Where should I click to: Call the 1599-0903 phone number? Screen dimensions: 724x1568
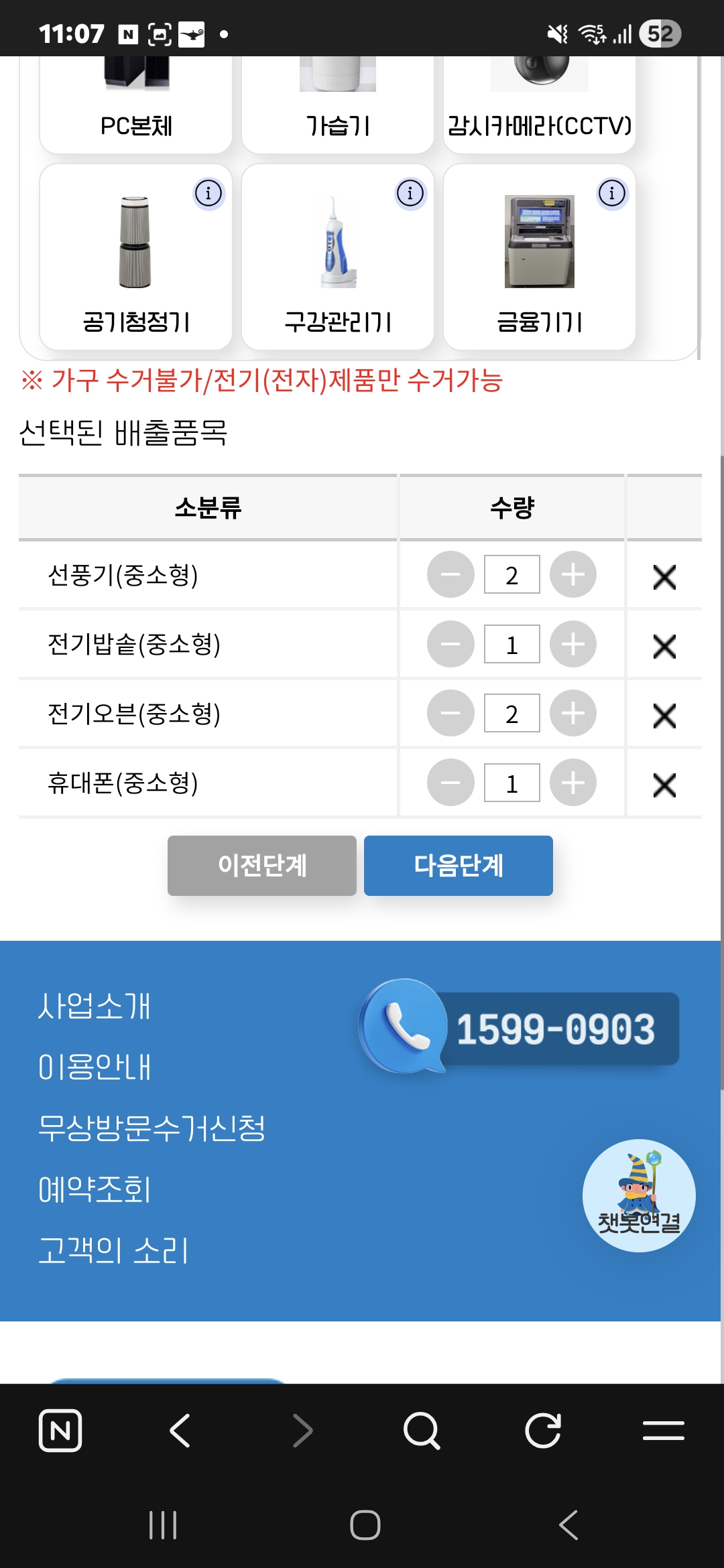(520, 1029)
